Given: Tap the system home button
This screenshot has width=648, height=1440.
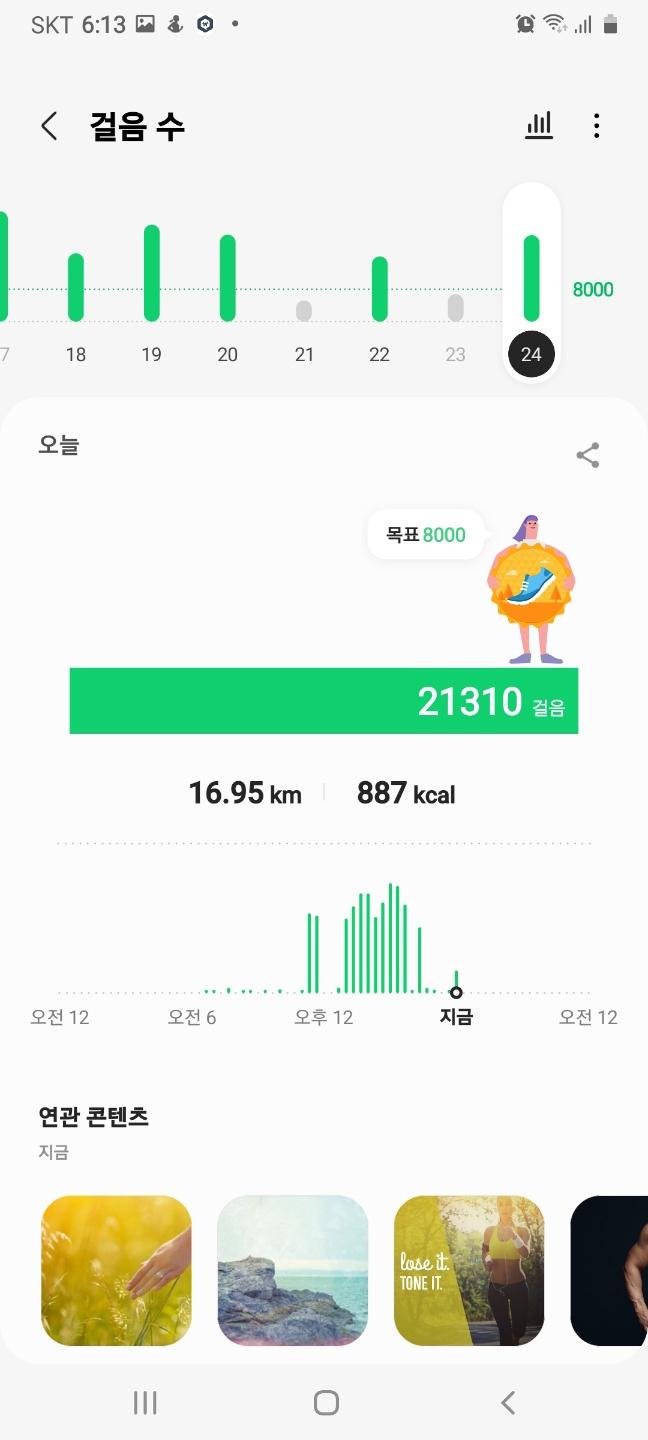Looking at the screenshot, I should click(326, 1403).
